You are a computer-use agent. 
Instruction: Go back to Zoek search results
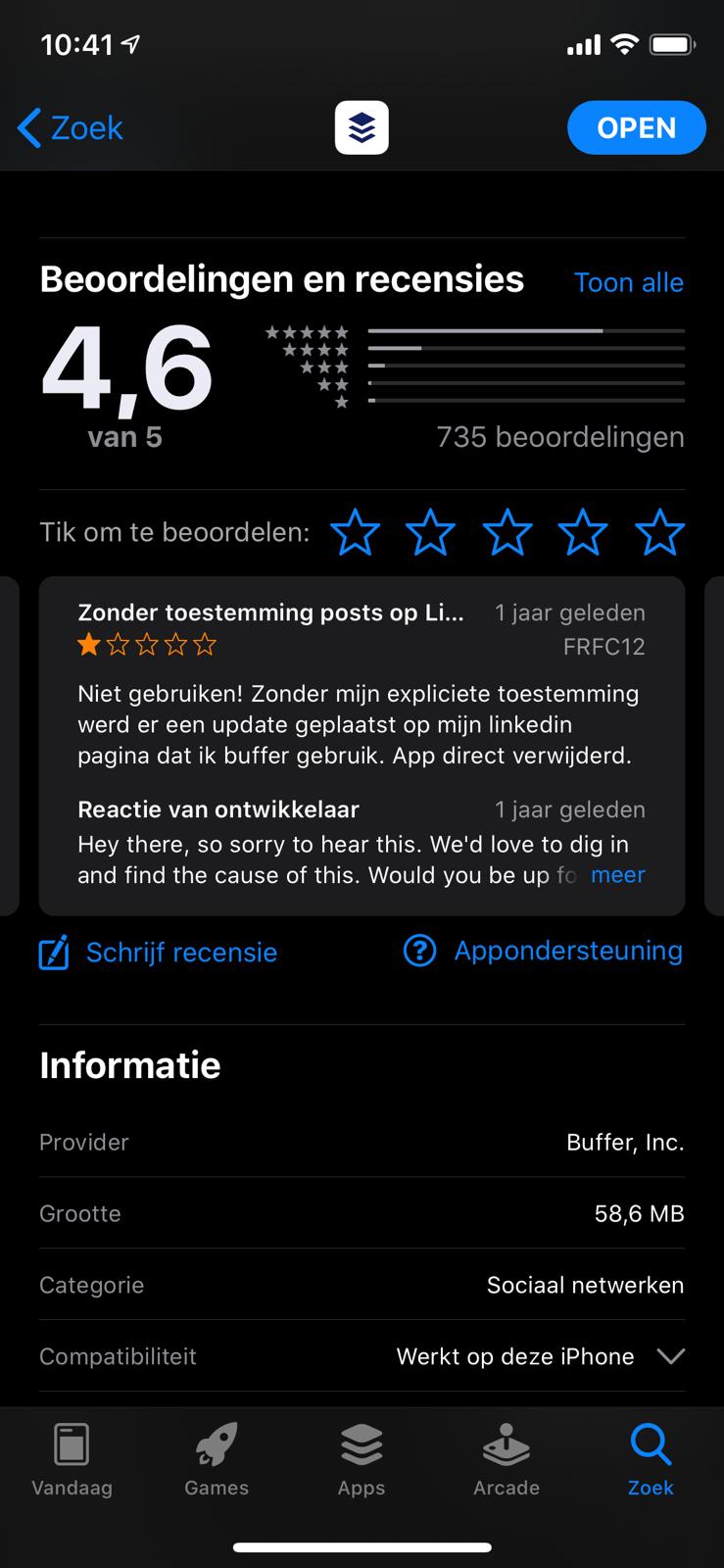tap(71, 128)
